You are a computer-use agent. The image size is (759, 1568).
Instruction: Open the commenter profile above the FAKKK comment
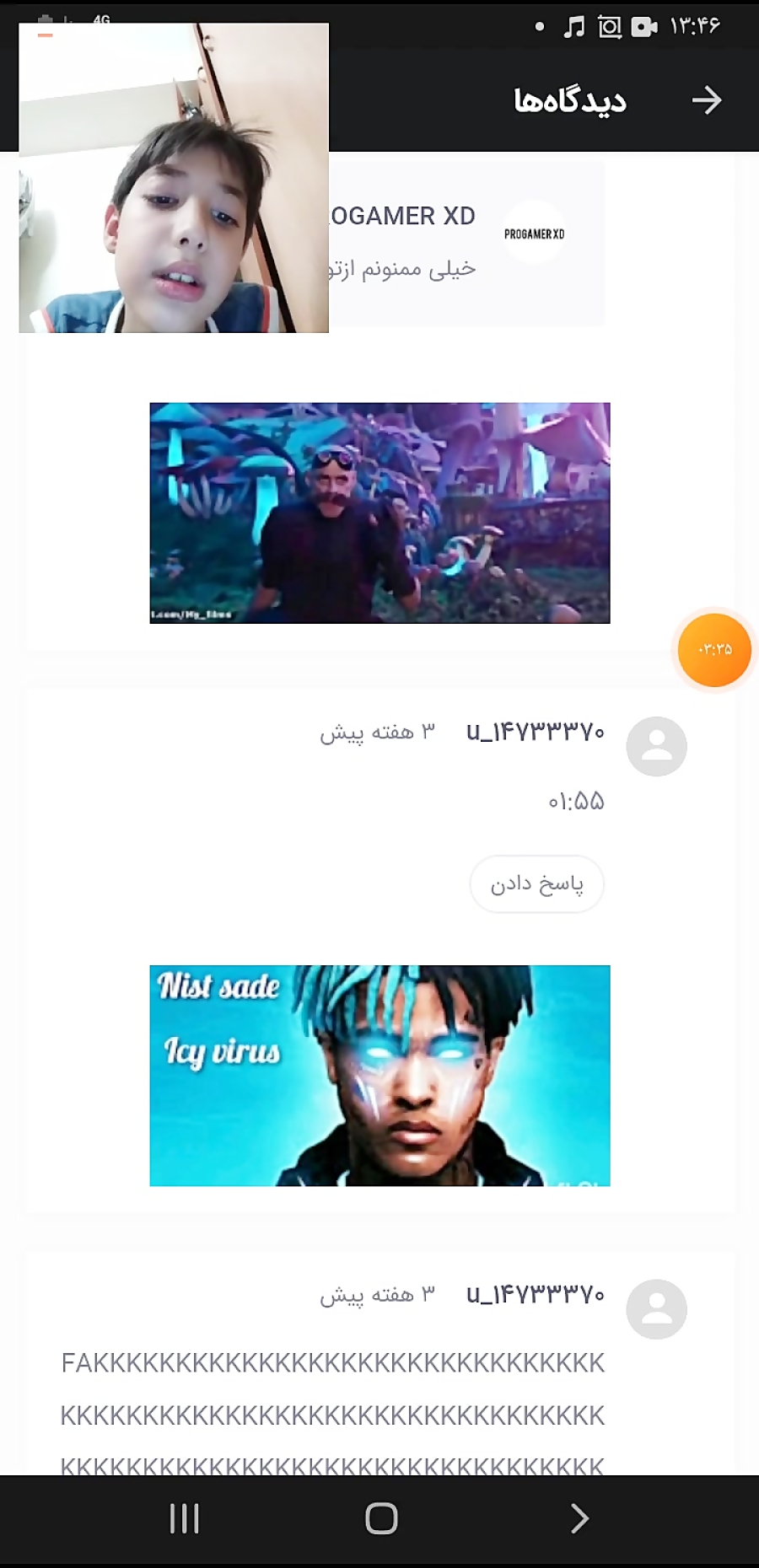656,1309
